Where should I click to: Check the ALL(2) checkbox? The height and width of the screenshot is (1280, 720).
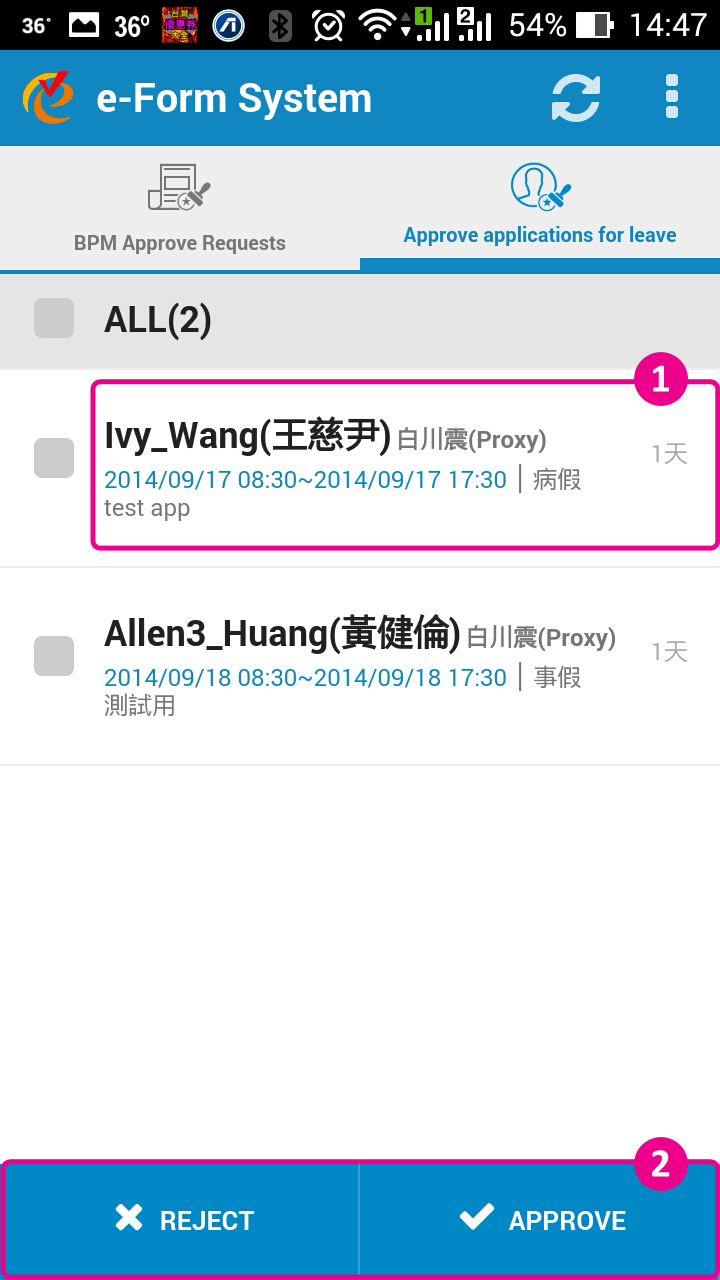(54, 318)
